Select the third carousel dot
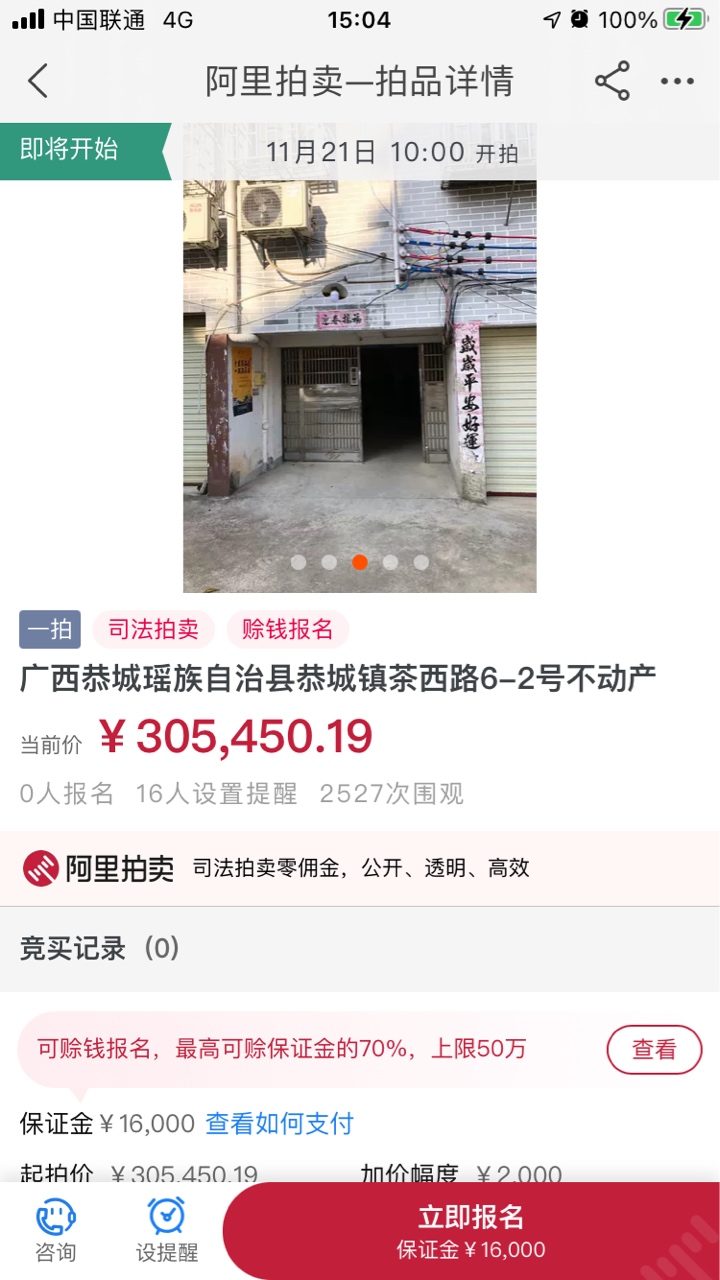 (360, 562)
